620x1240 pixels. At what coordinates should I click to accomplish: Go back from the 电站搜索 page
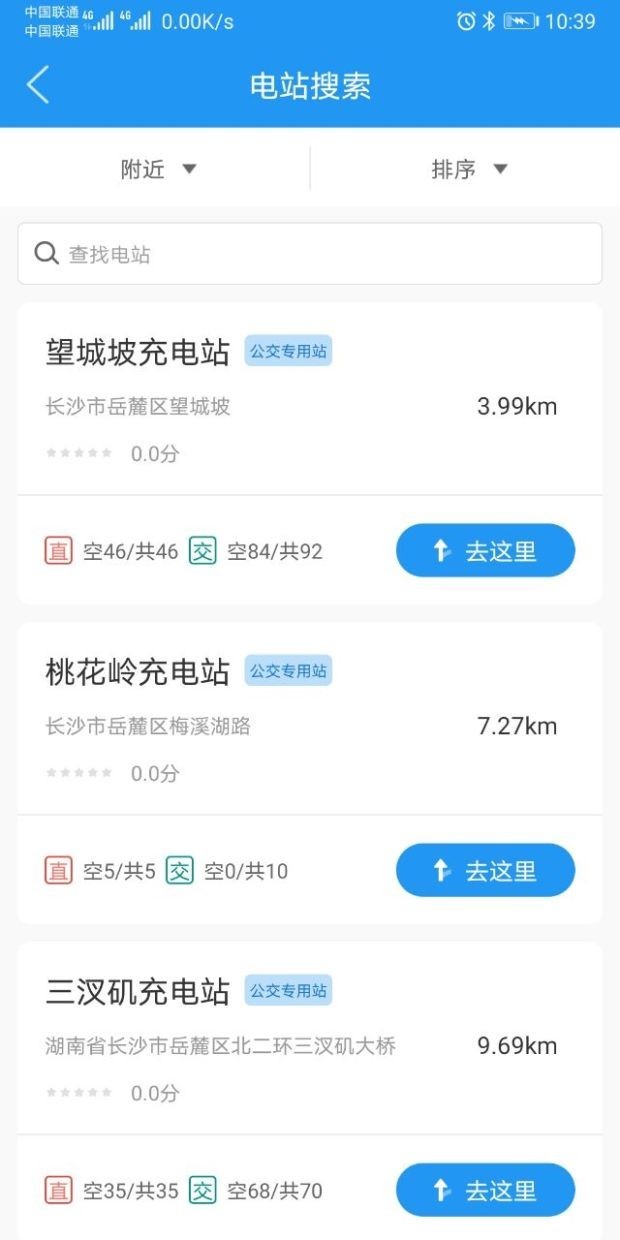coord(38,86)
